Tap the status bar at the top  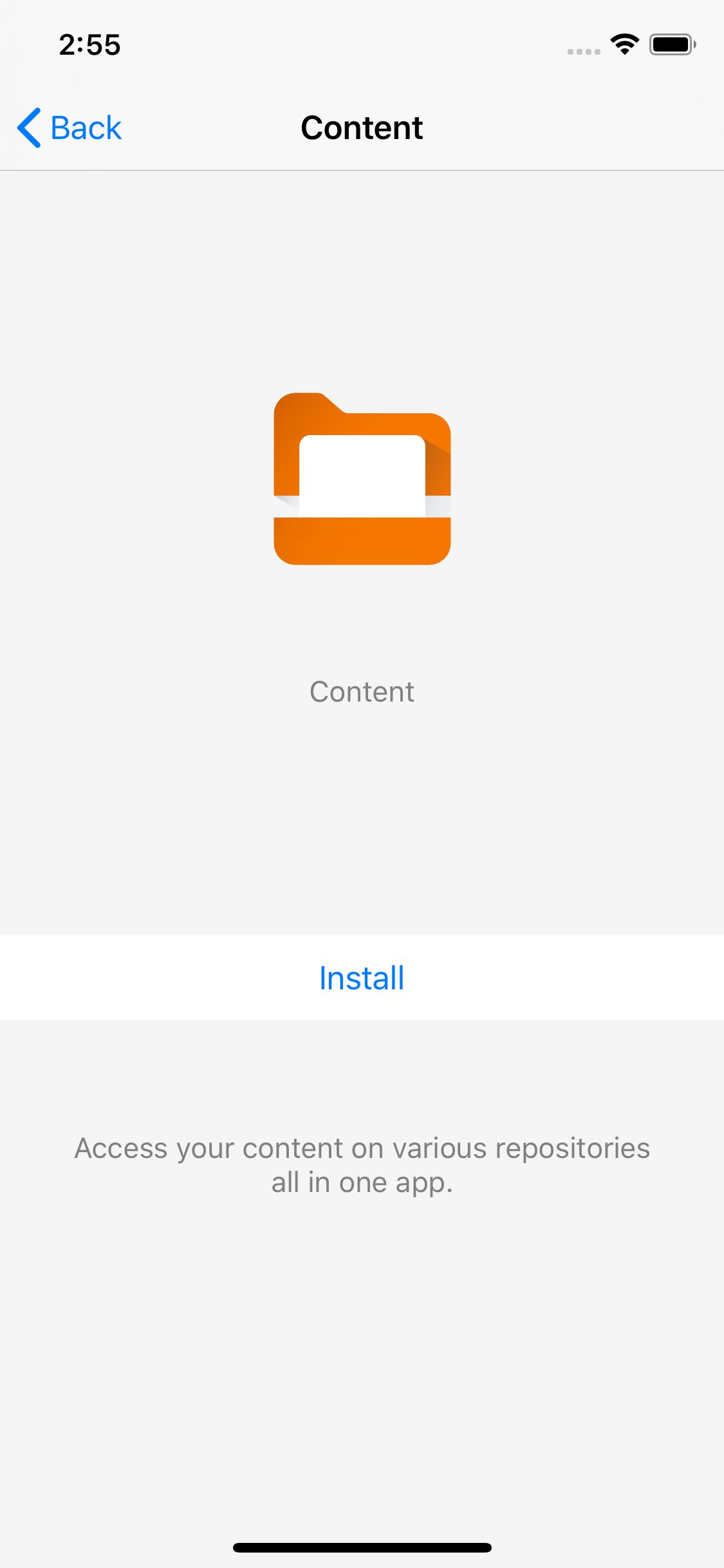362,43
